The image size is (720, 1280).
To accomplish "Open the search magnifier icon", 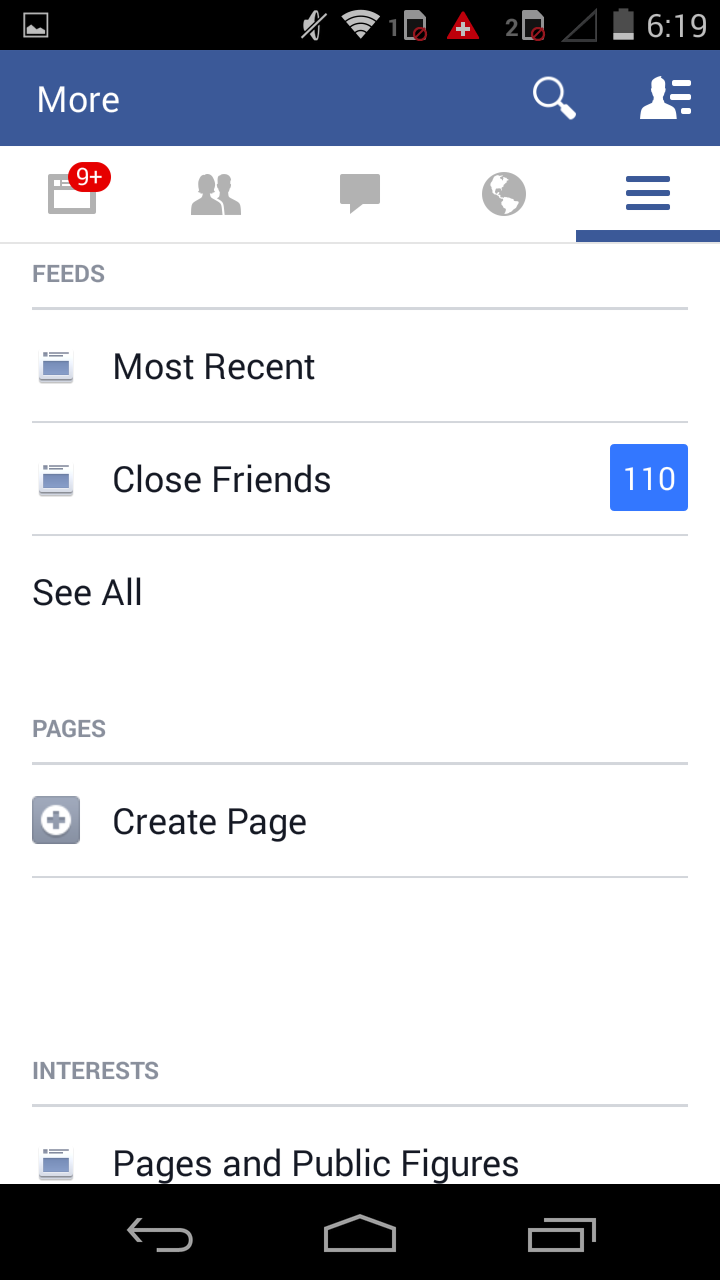I will coord(553,98).
